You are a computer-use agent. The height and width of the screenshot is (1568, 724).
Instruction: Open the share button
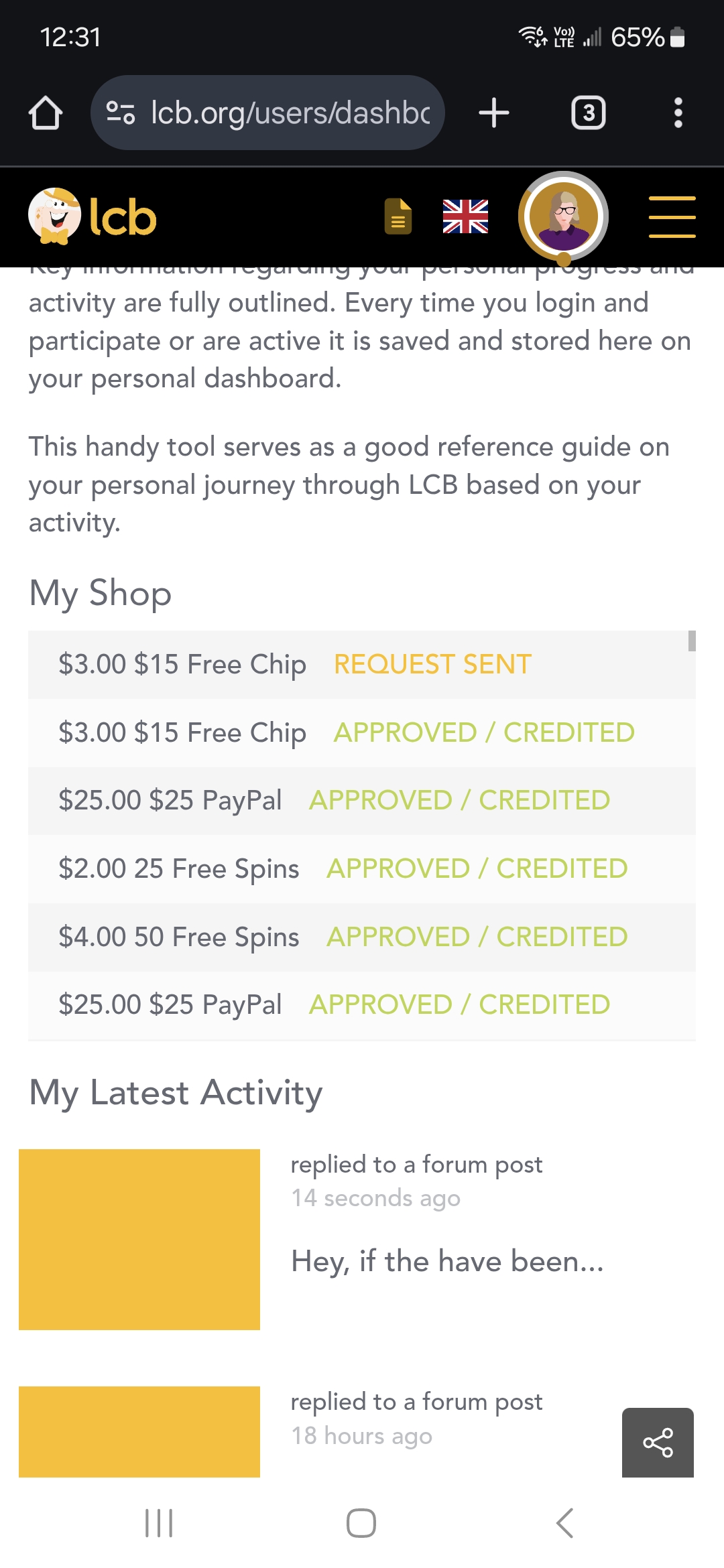(658, 1443)
